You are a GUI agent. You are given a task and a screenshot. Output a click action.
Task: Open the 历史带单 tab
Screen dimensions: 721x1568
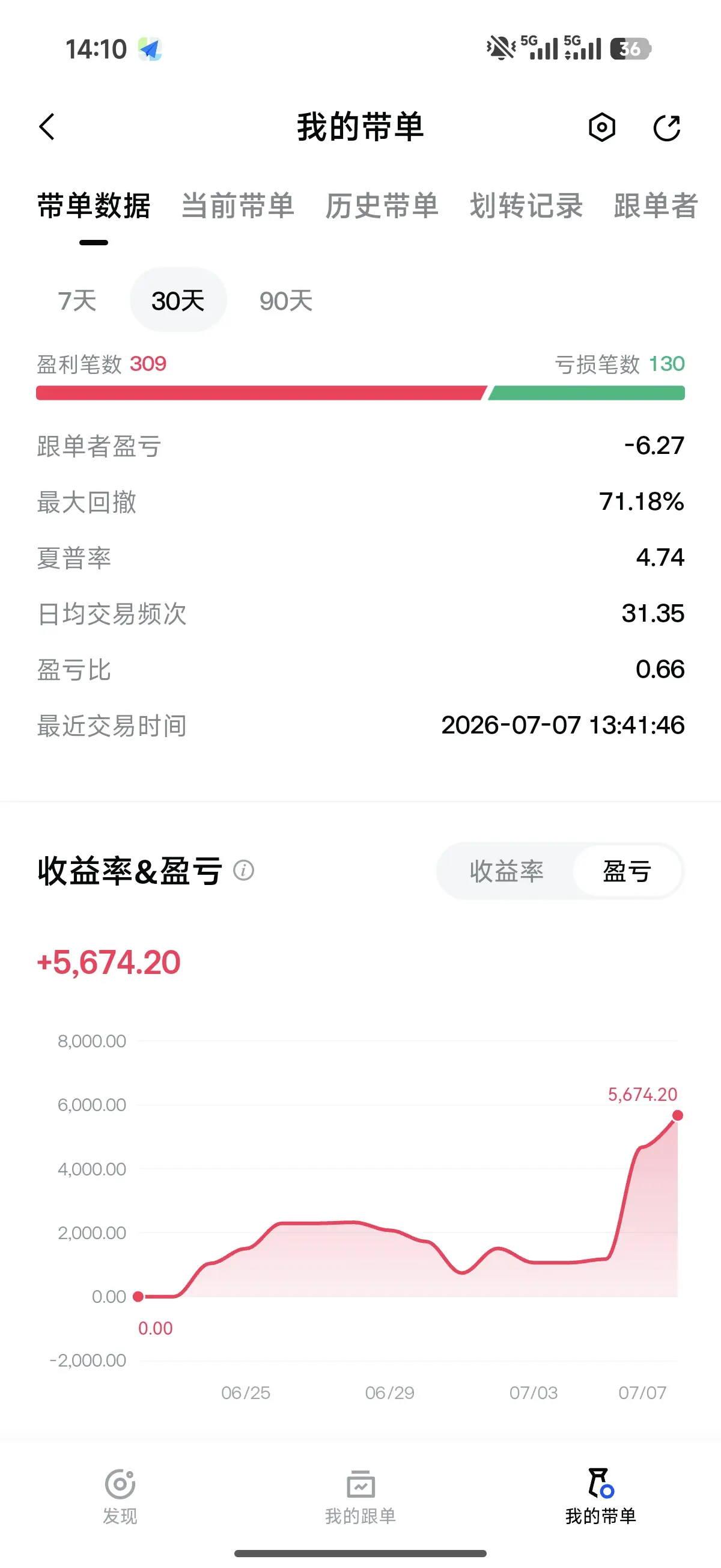point(382,206)
